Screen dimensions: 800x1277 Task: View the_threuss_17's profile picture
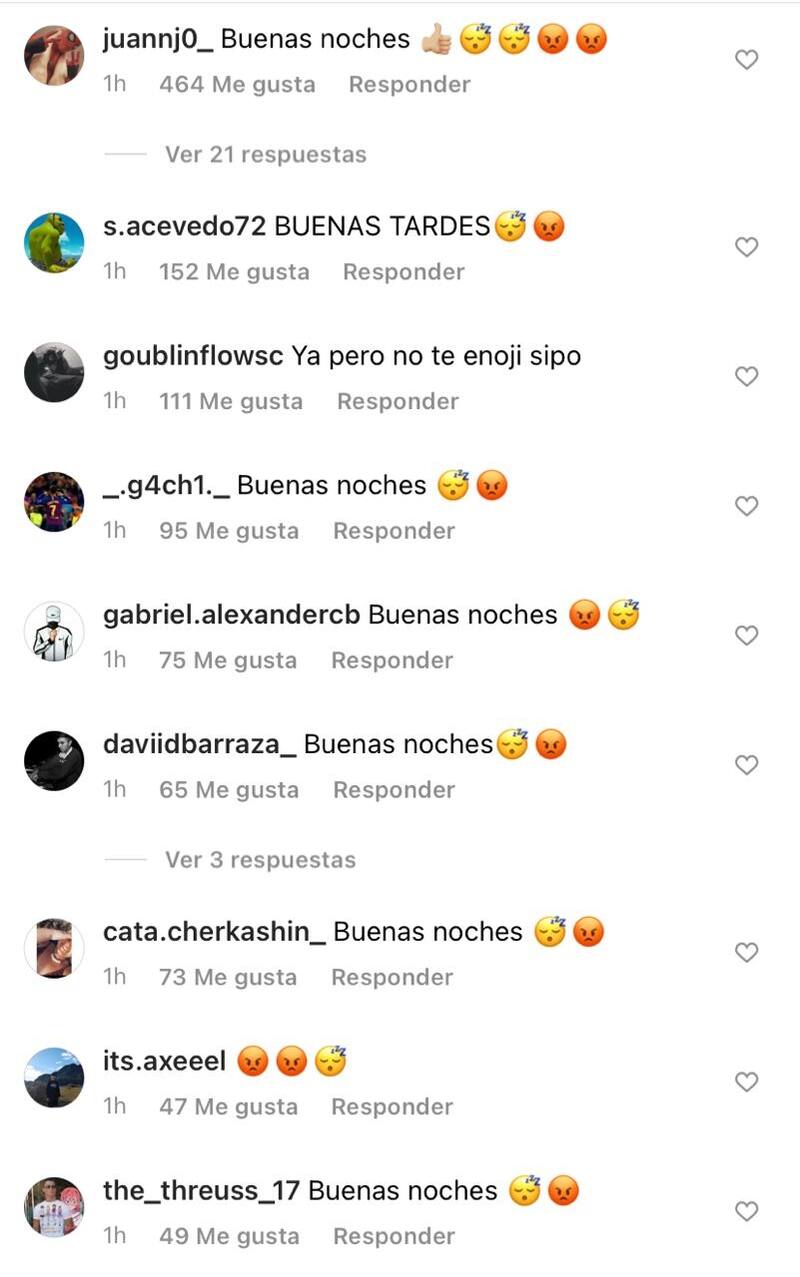(x=53, y=1207)
